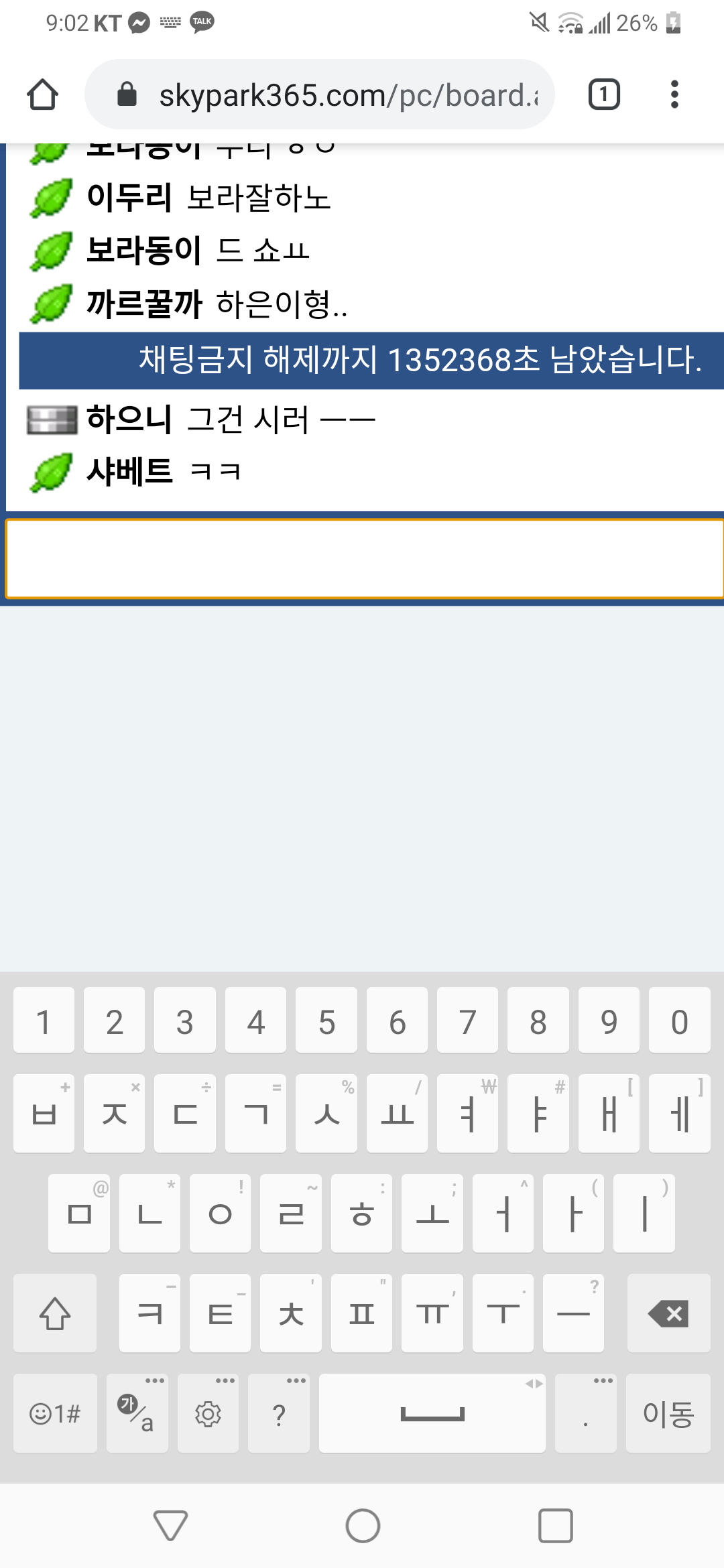Go back with the navigation bar
This screenshot has height=1568, width=724.
point(170,1526)
